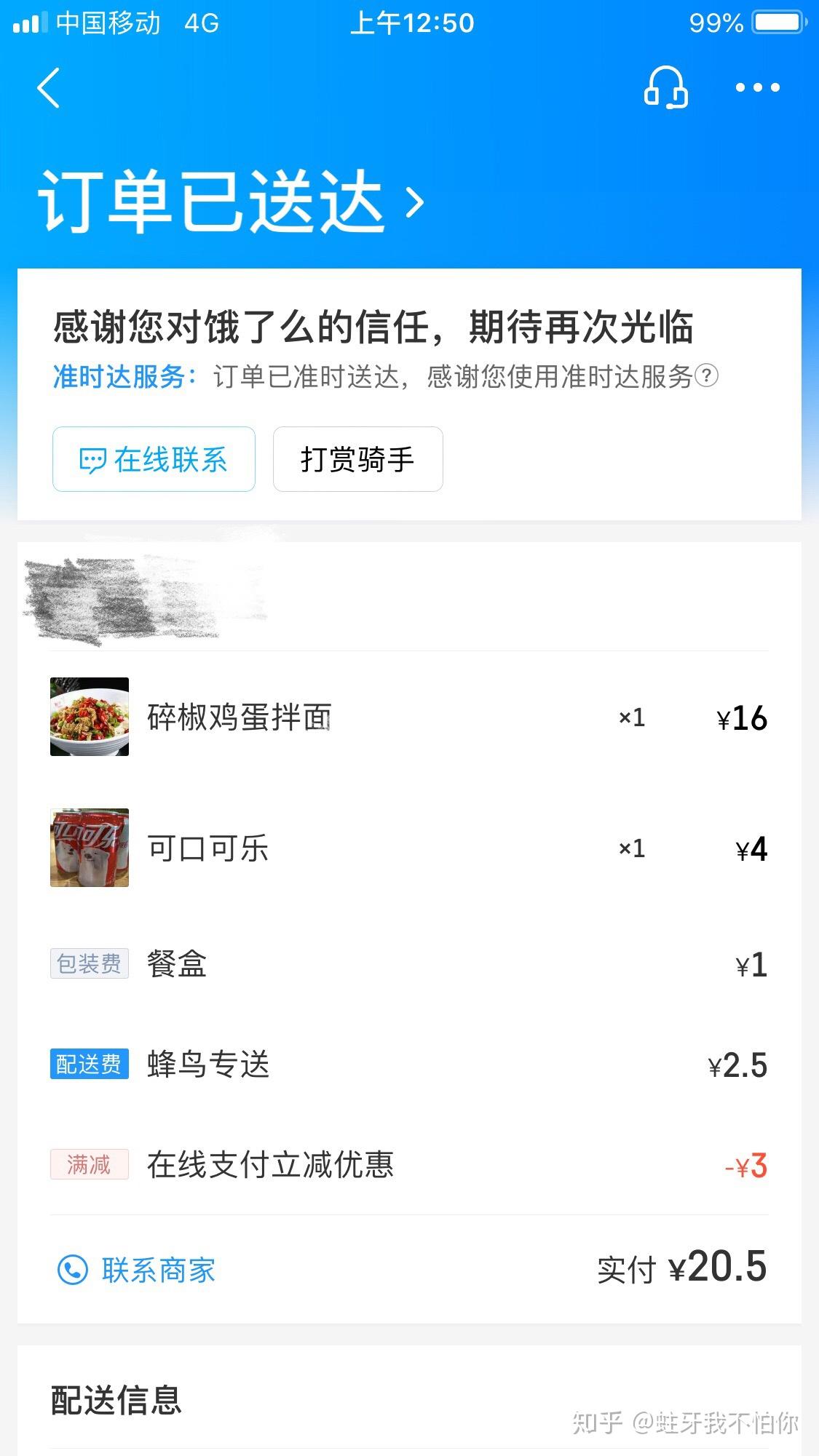
Task: View the 碎椒鸡蛋拌面 dish photo
Action: click(x=89, y=717)
